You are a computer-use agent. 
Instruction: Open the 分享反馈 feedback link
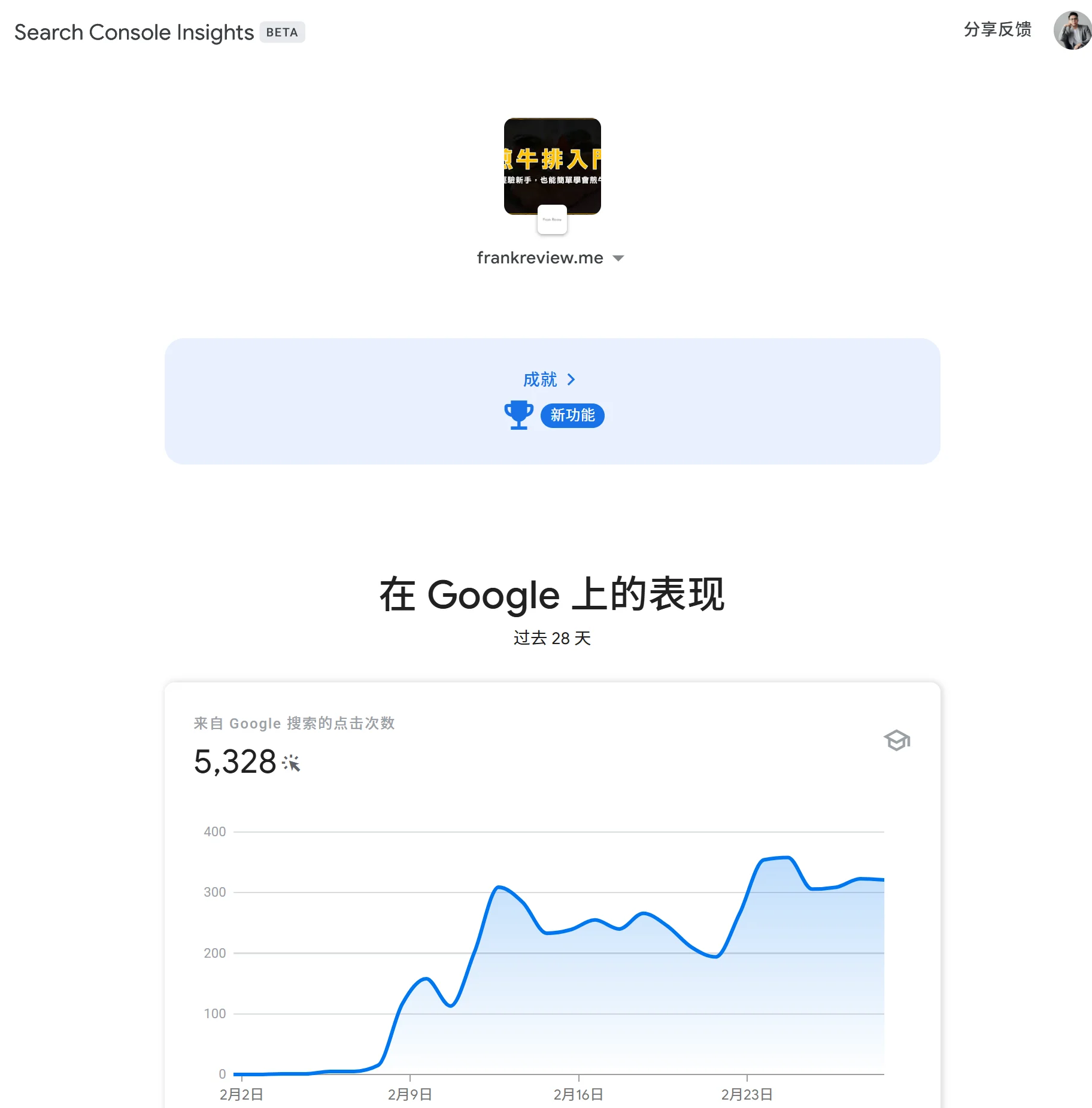pyautogui.click(x=997, y=29)
